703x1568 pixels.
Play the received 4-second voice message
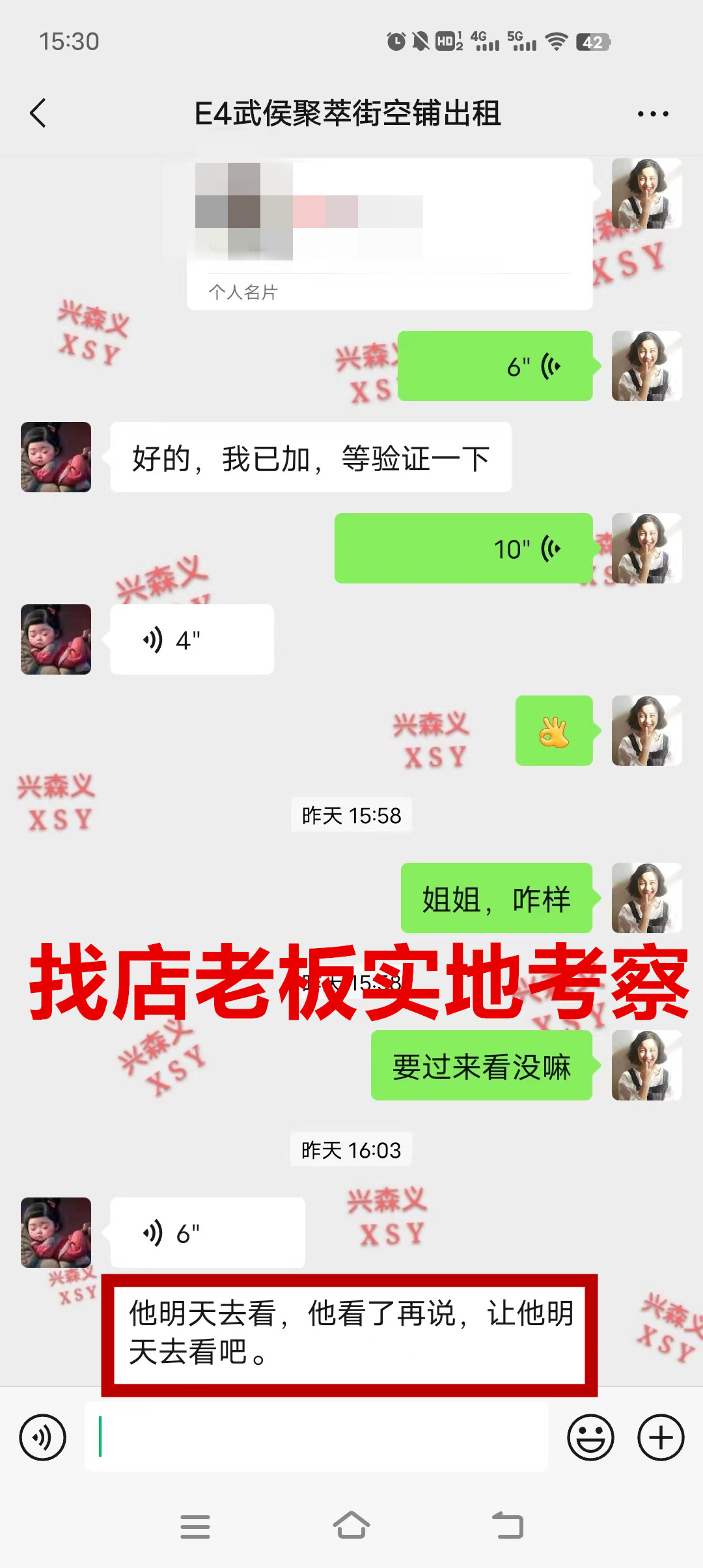point(191,639)
